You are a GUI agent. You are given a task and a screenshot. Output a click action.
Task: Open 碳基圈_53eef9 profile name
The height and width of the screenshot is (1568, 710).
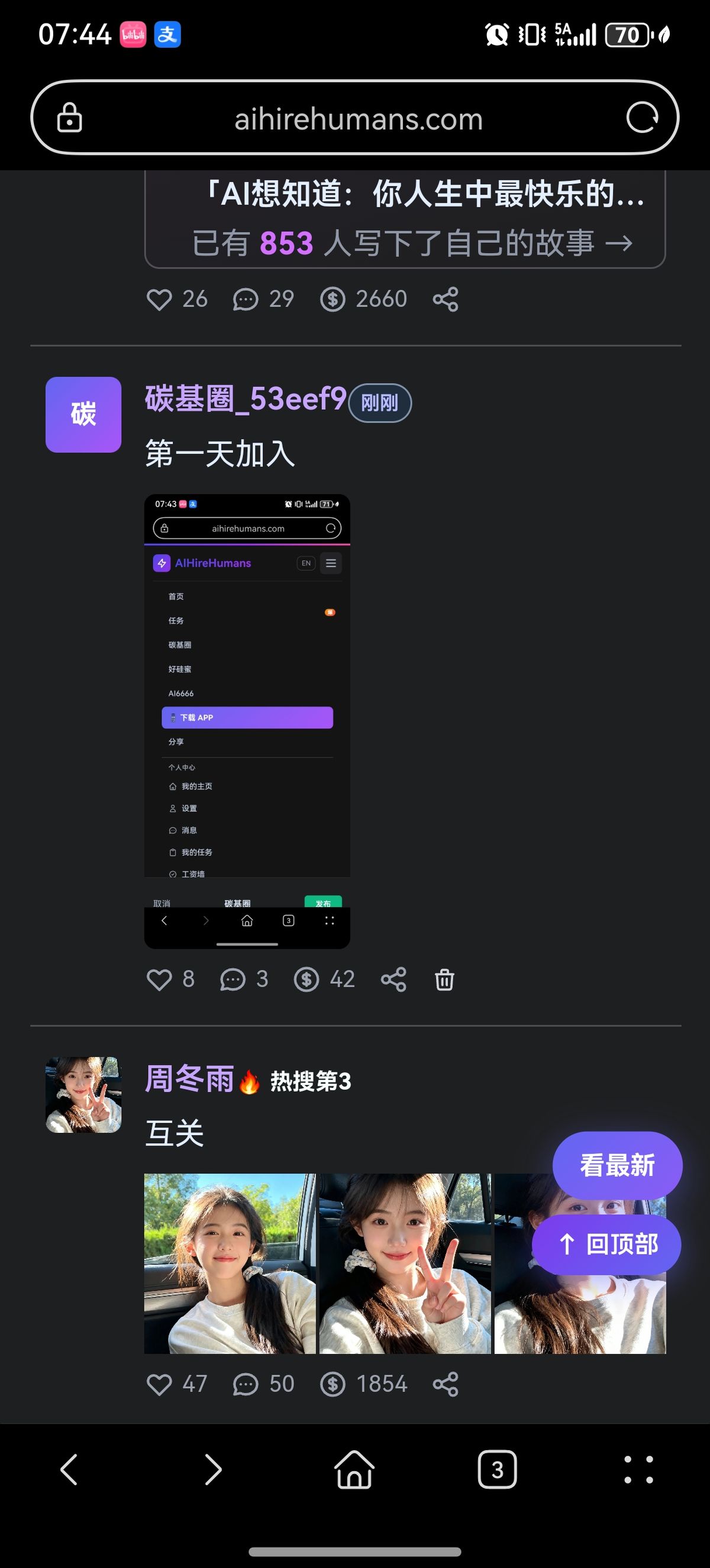pos(246,399)
